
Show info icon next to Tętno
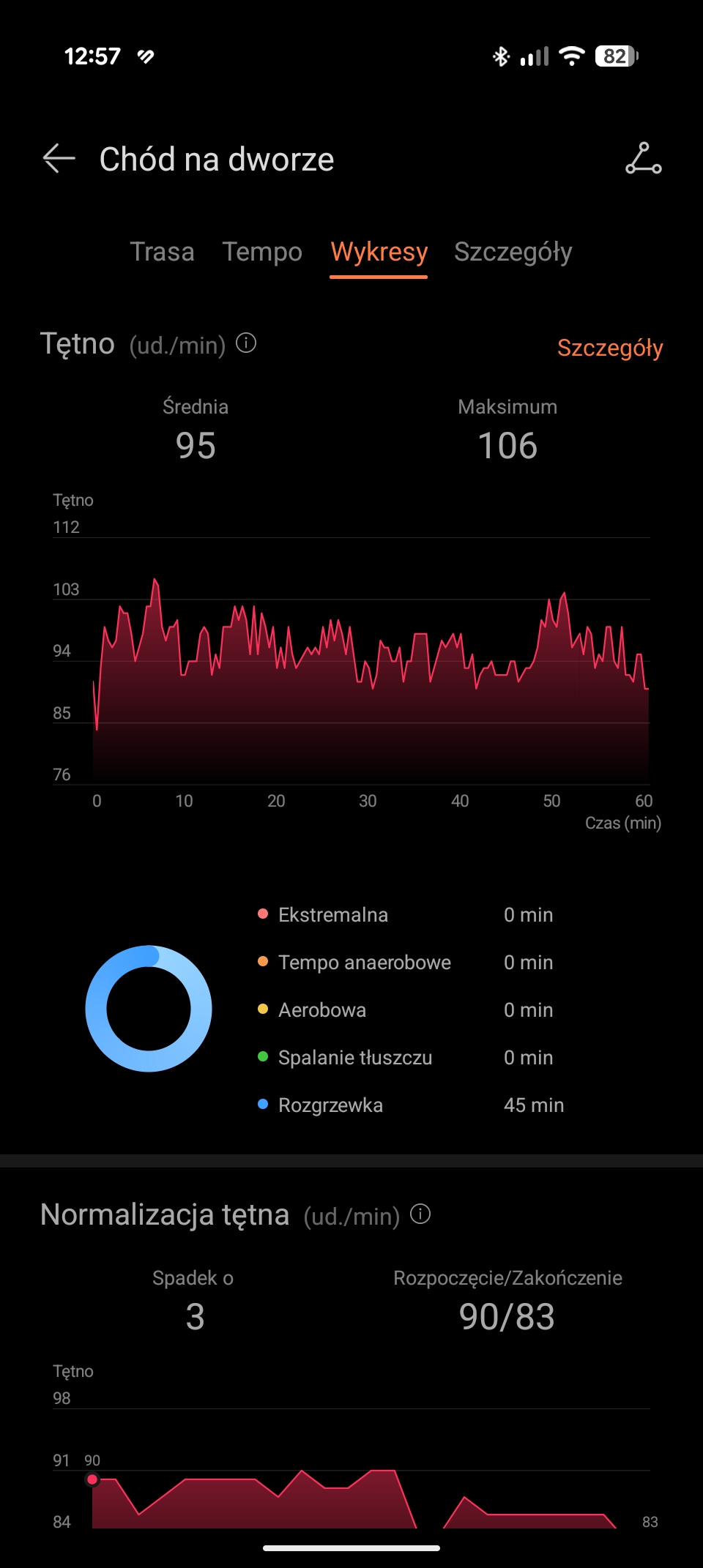tap(246, 343)
